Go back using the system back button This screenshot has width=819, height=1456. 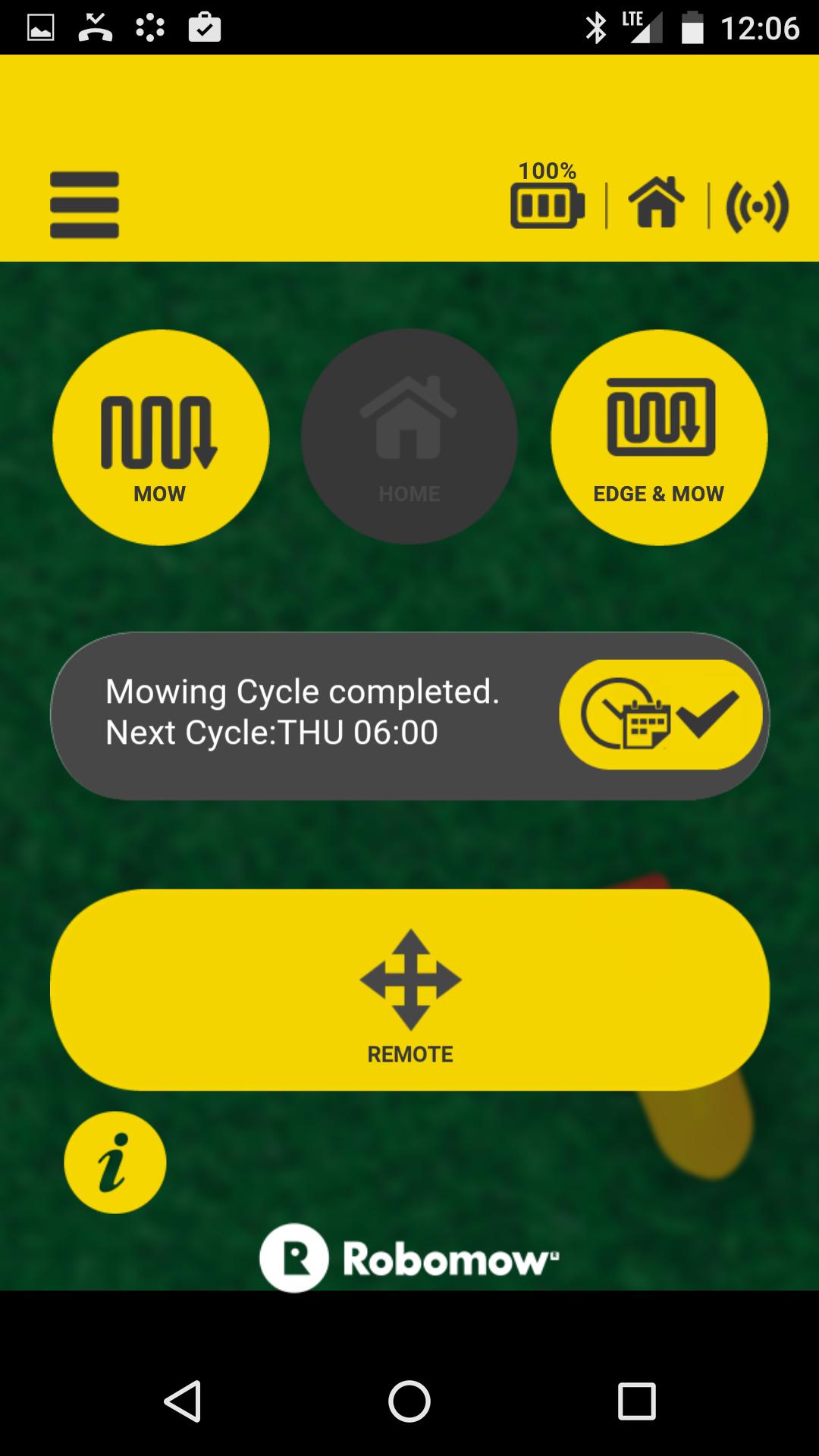tap(182, 1400)
